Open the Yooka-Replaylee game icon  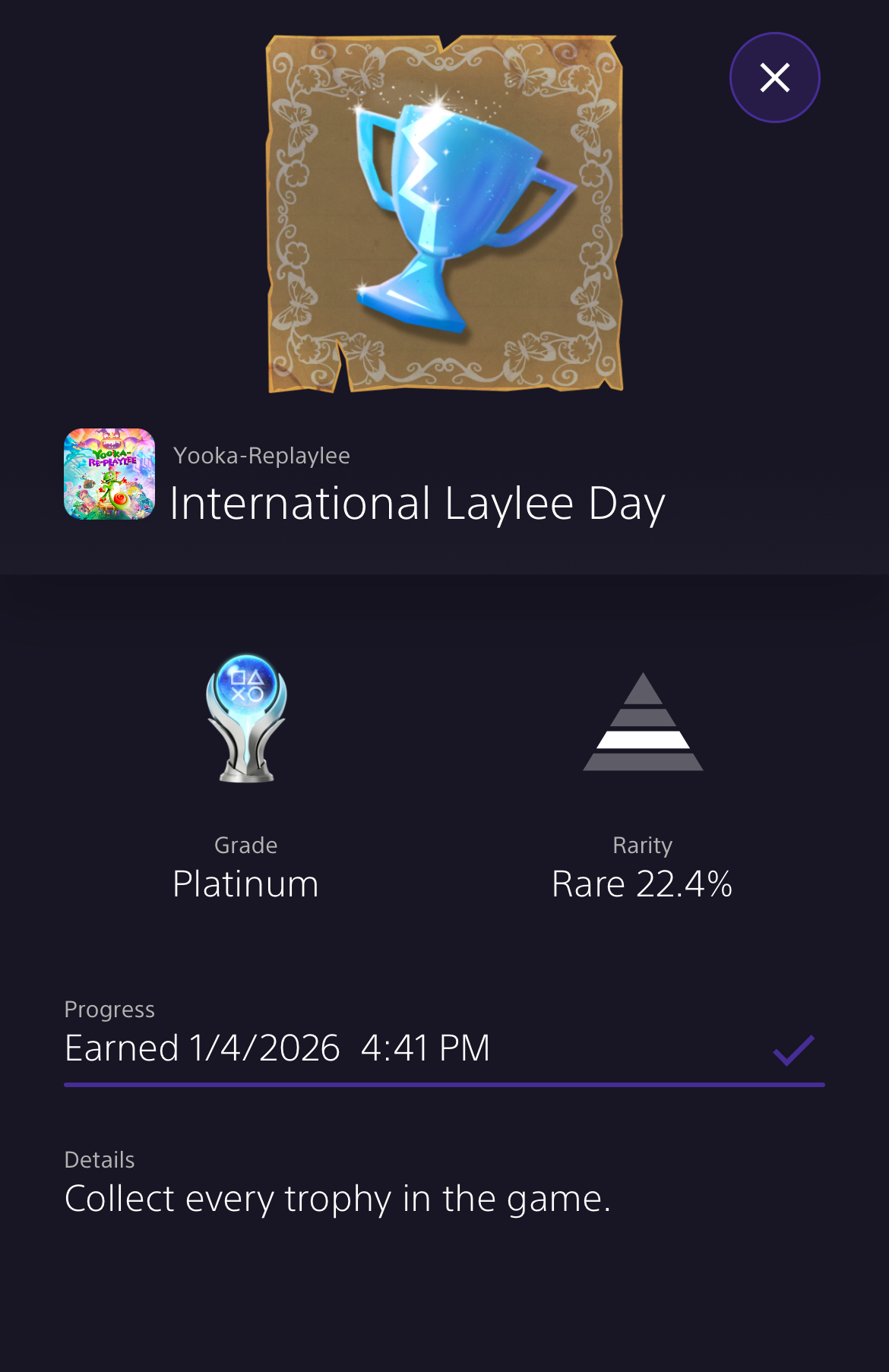109,474
